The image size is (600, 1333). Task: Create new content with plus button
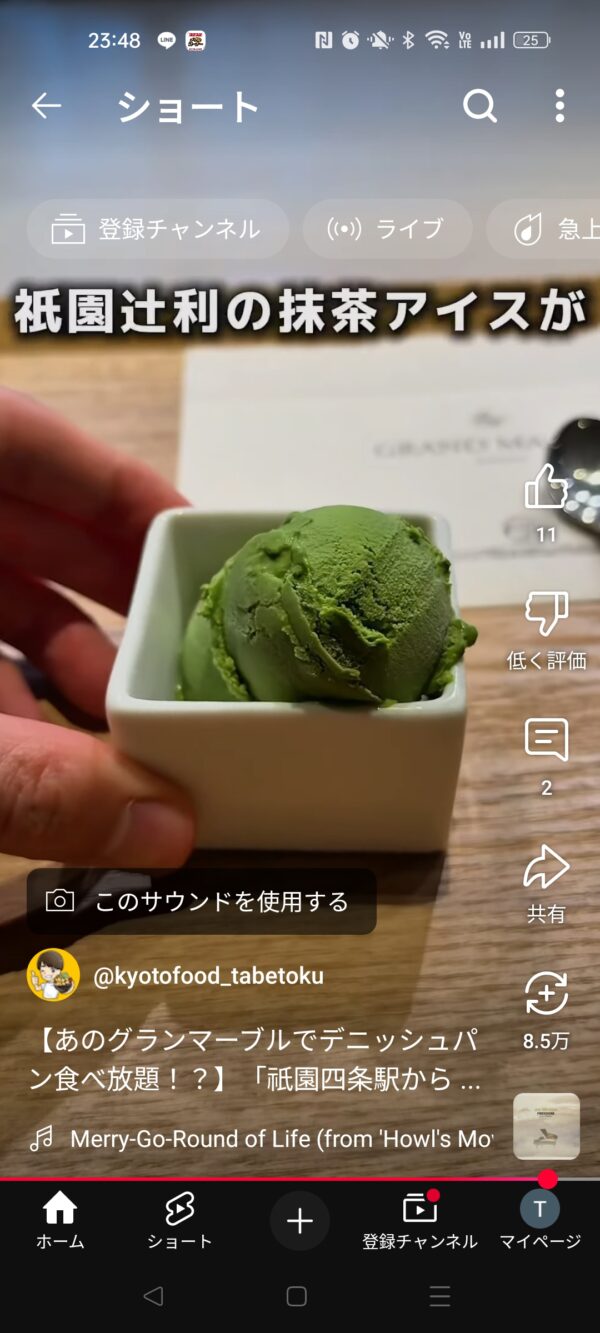299,1220
